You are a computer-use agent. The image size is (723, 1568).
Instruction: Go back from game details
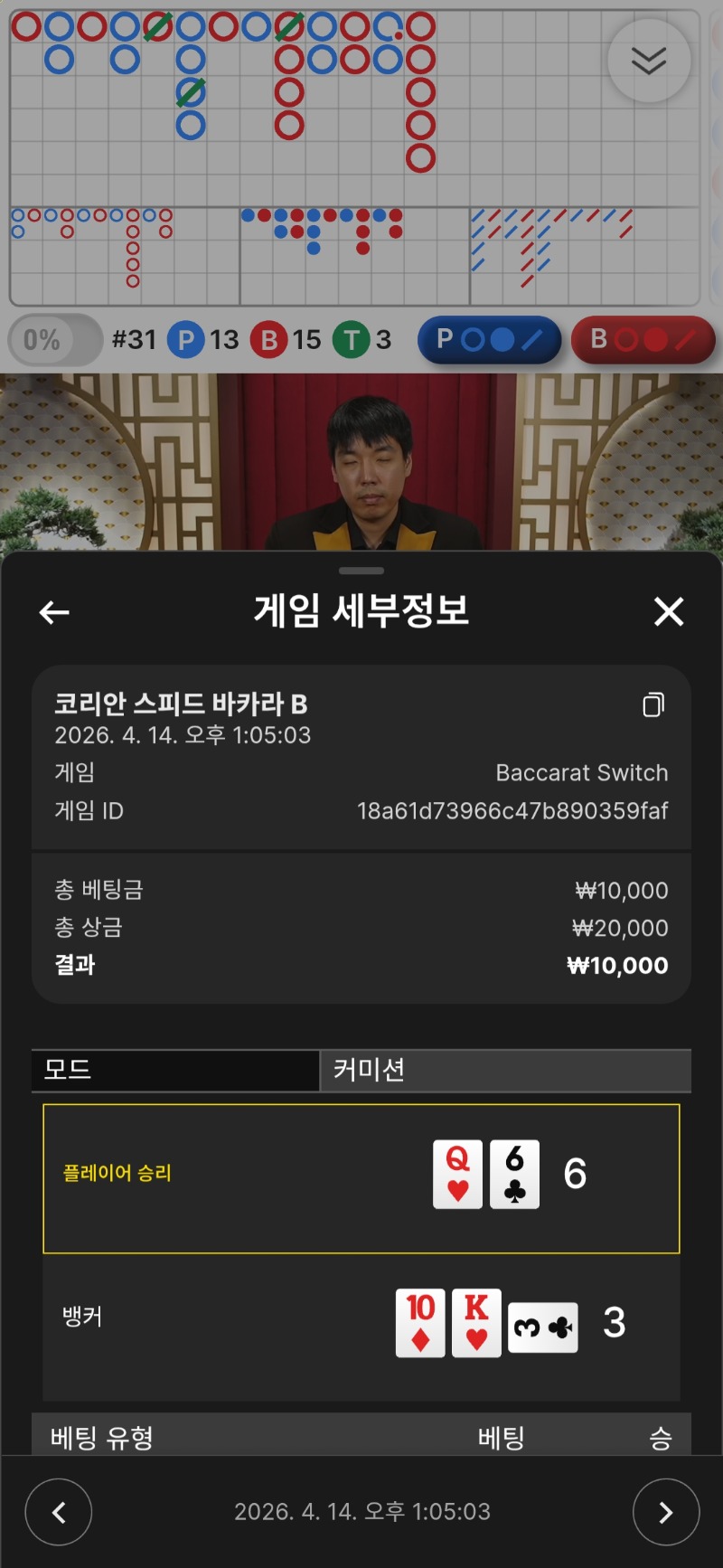(x=54, y=612)
